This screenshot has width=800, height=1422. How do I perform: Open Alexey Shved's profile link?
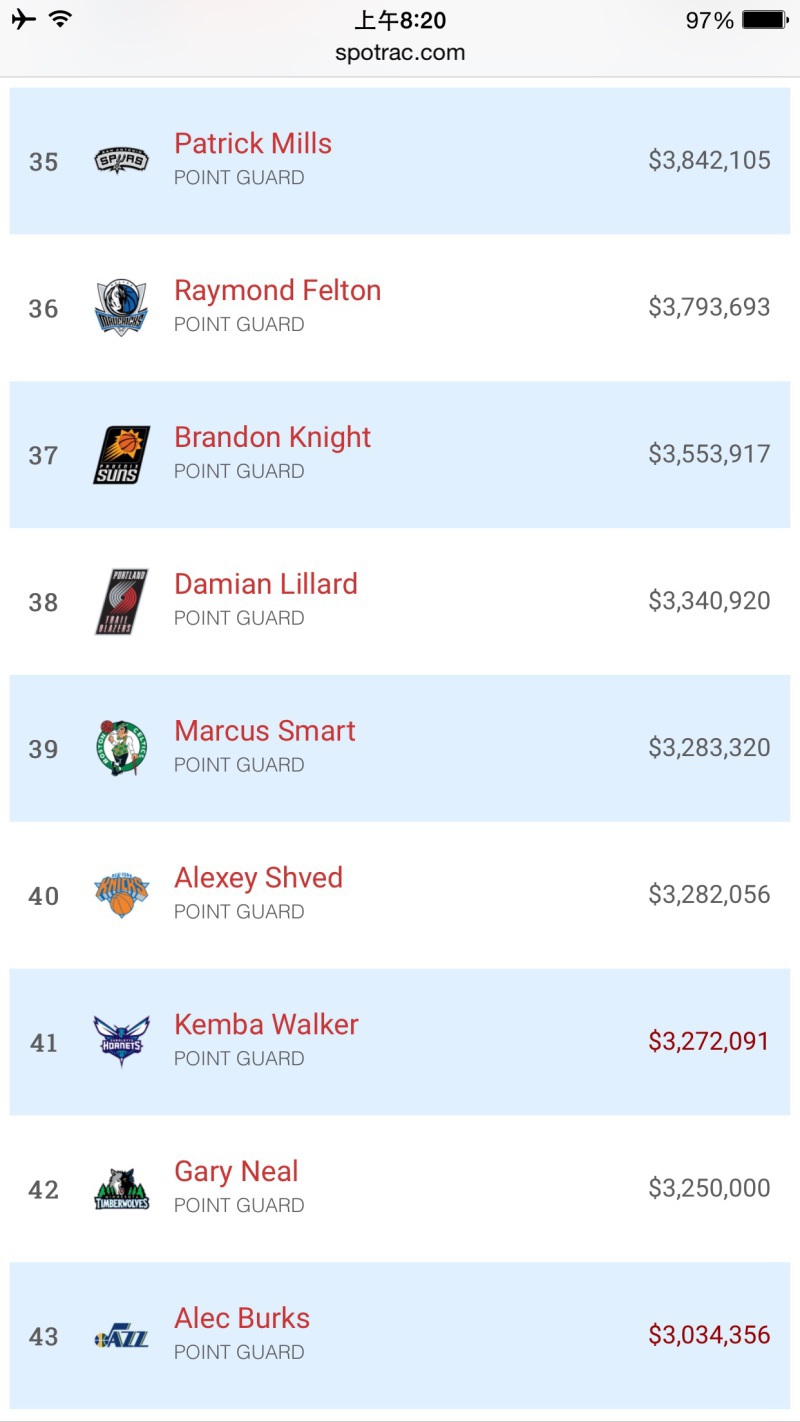click(258, 878)
